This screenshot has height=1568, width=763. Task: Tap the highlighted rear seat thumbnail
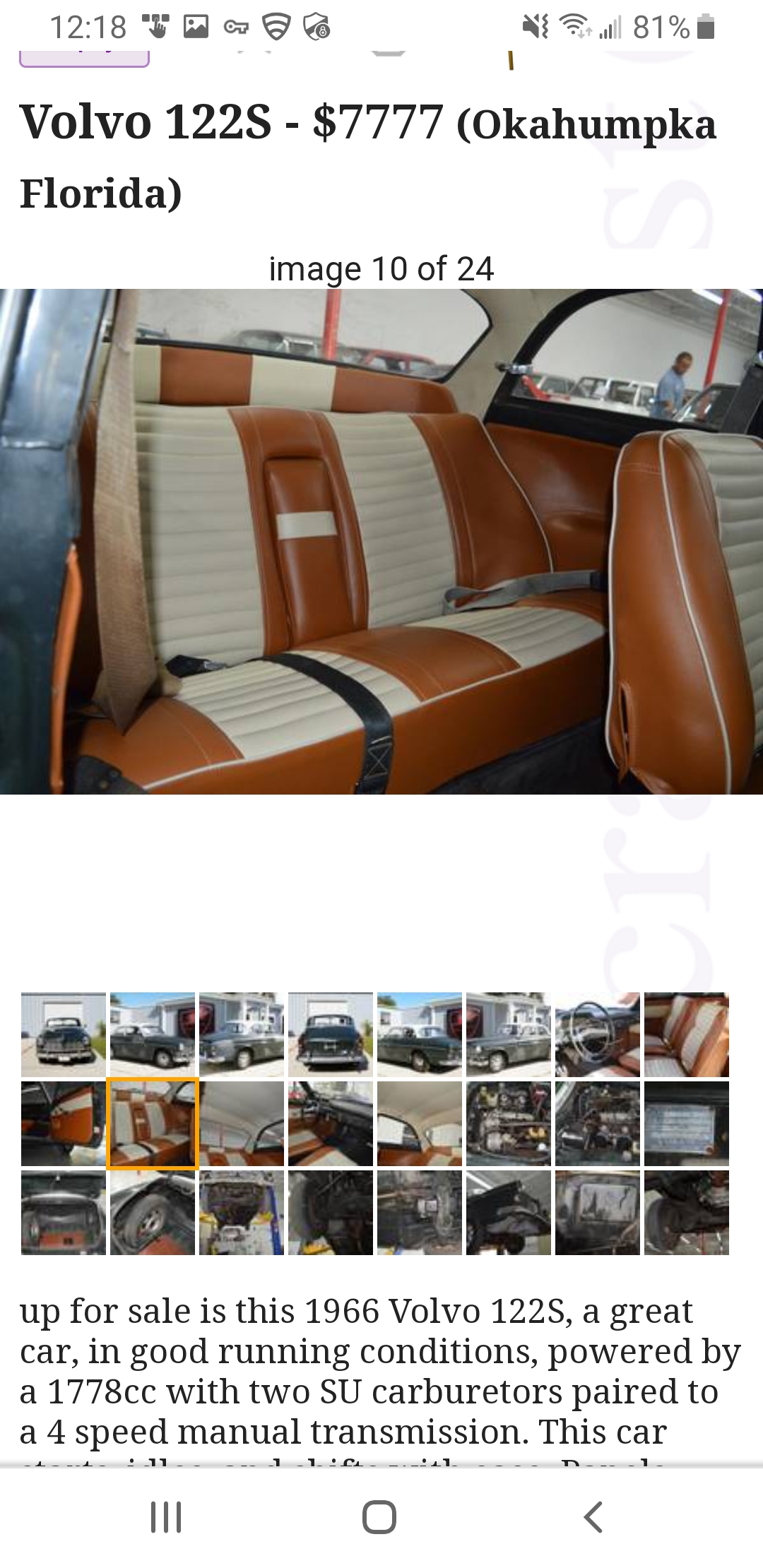tap(153, 1124)
